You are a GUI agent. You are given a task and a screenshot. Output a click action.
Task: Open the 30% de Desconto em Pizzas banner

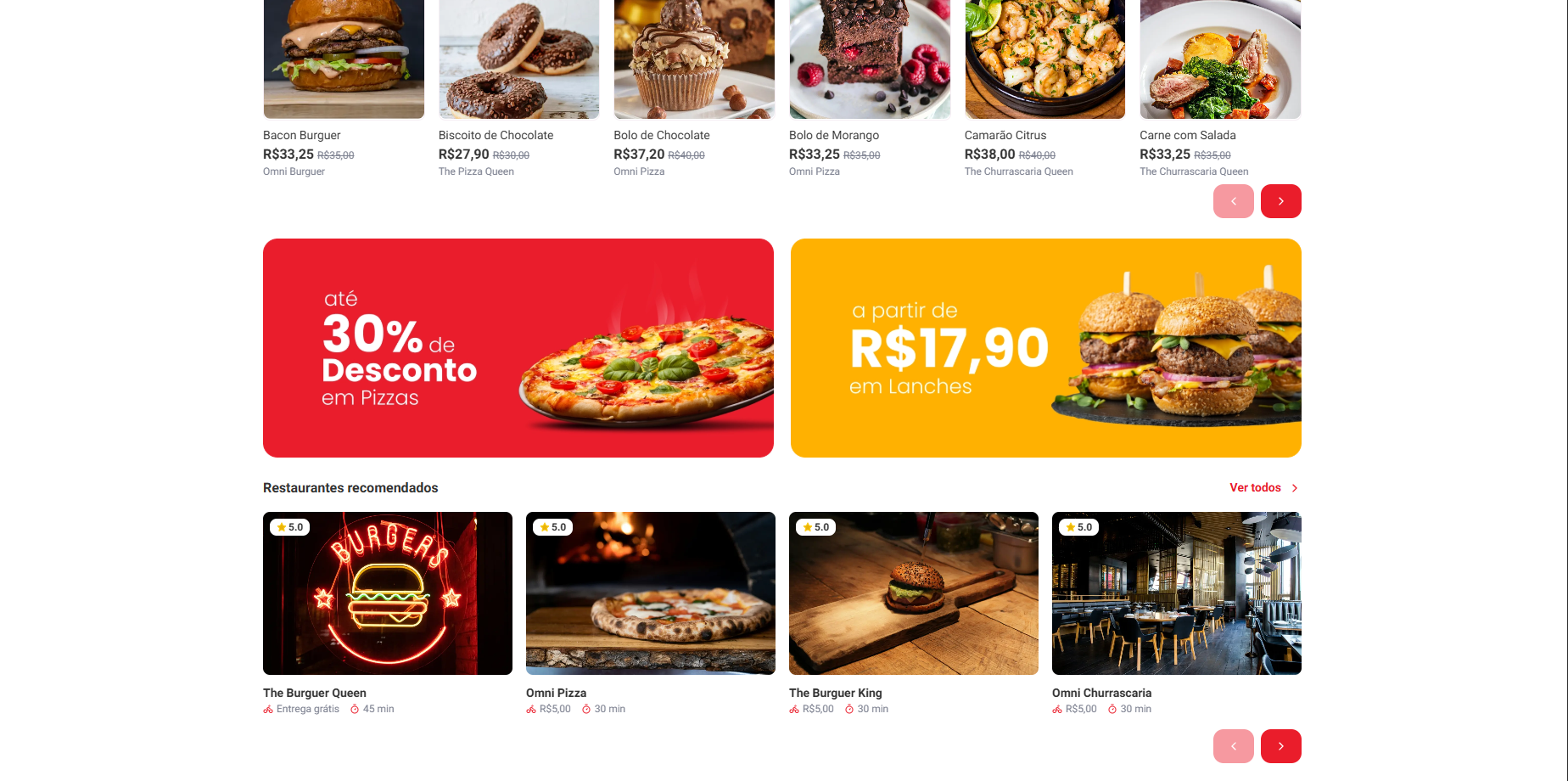pos(518,348)
